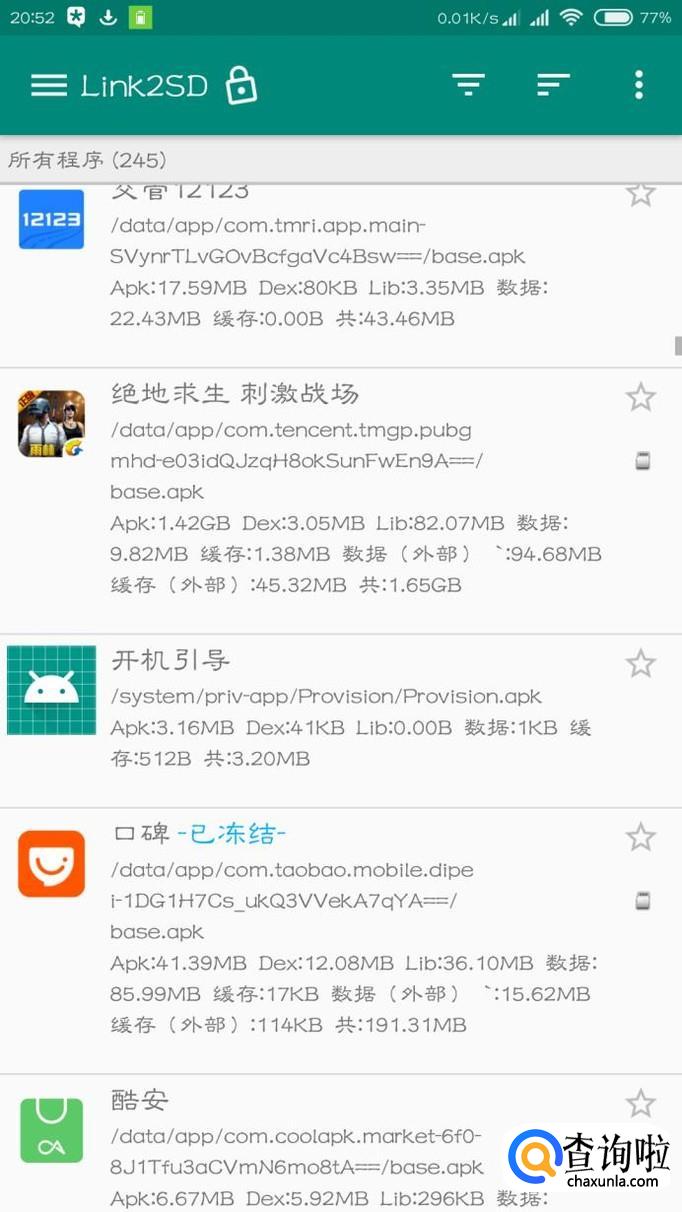Open the sort options icon
The height and width of the screenshot is (1212, 682).
coord(553,85)
